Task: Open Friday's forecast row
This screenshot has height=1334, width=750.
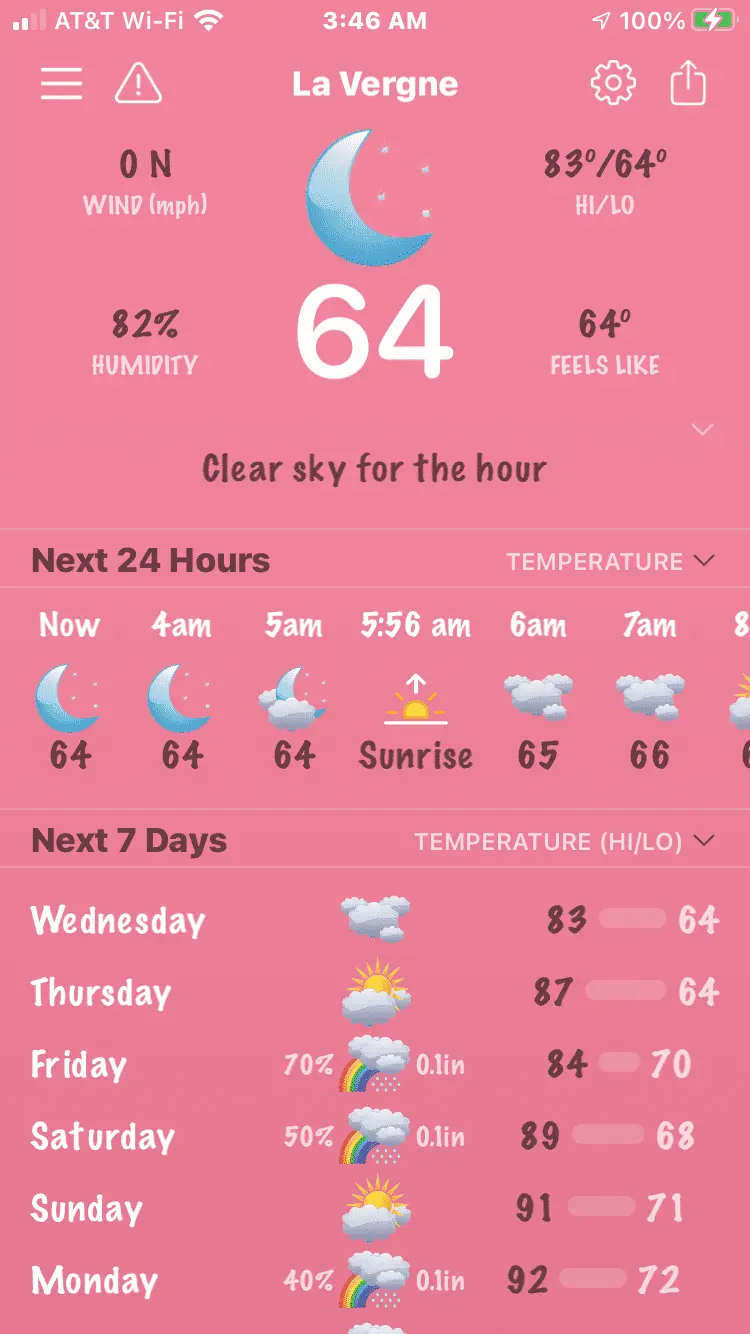Action: tap(374, 1064)
